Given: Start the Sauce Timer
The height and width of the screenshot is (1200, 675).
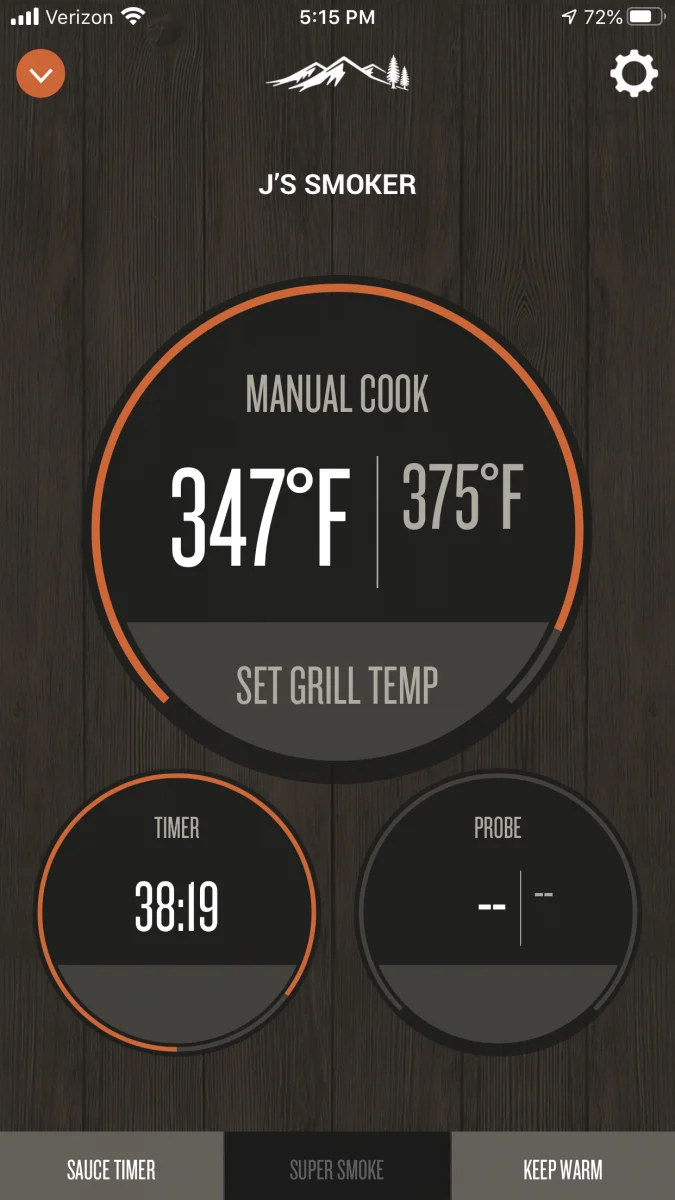Looking at the screenshot, I should (111, 1169).
